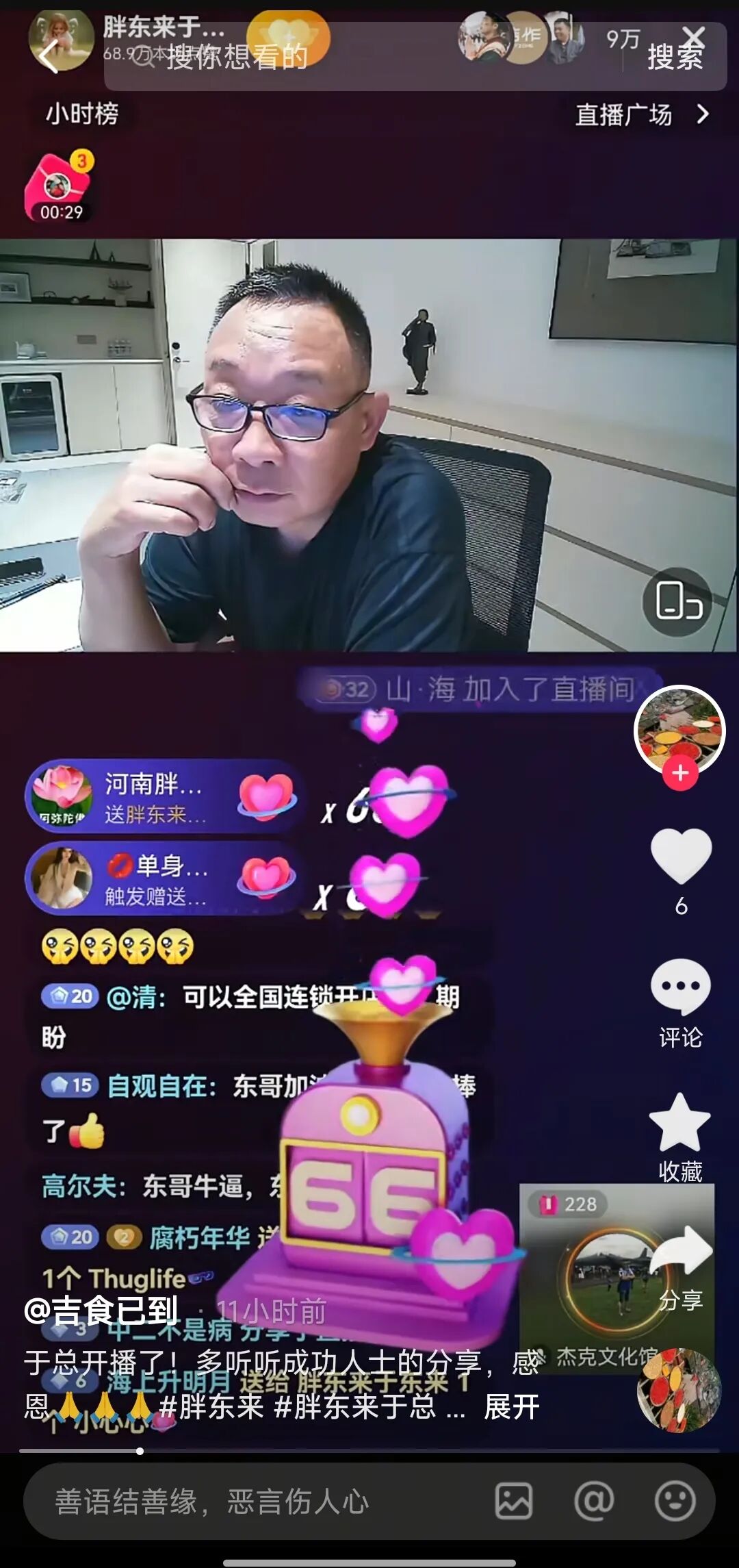Open the #胖东来 hashtag

[x=211, y=1408]
